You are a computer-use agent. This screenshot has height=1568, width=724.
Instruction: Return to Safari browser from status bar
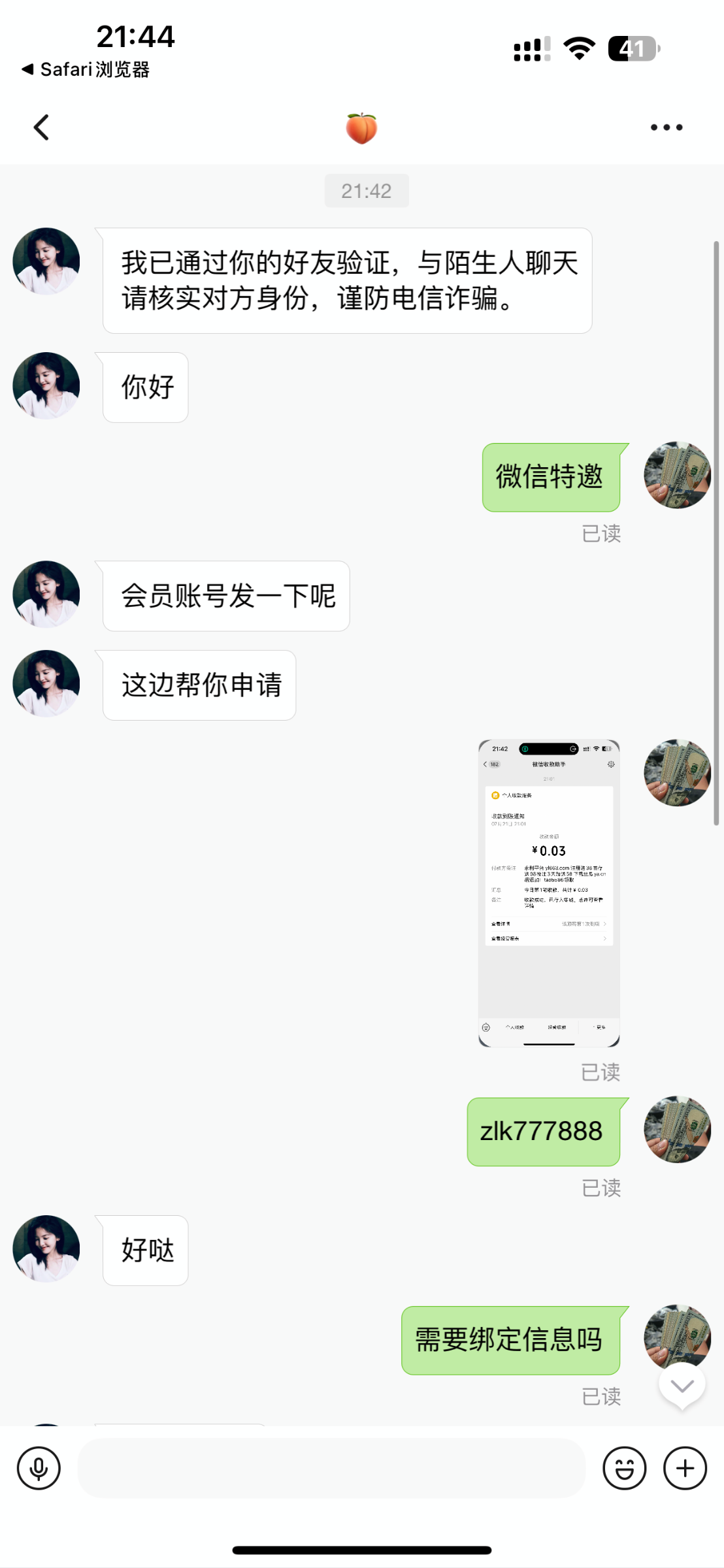click(x=86, y=69)
